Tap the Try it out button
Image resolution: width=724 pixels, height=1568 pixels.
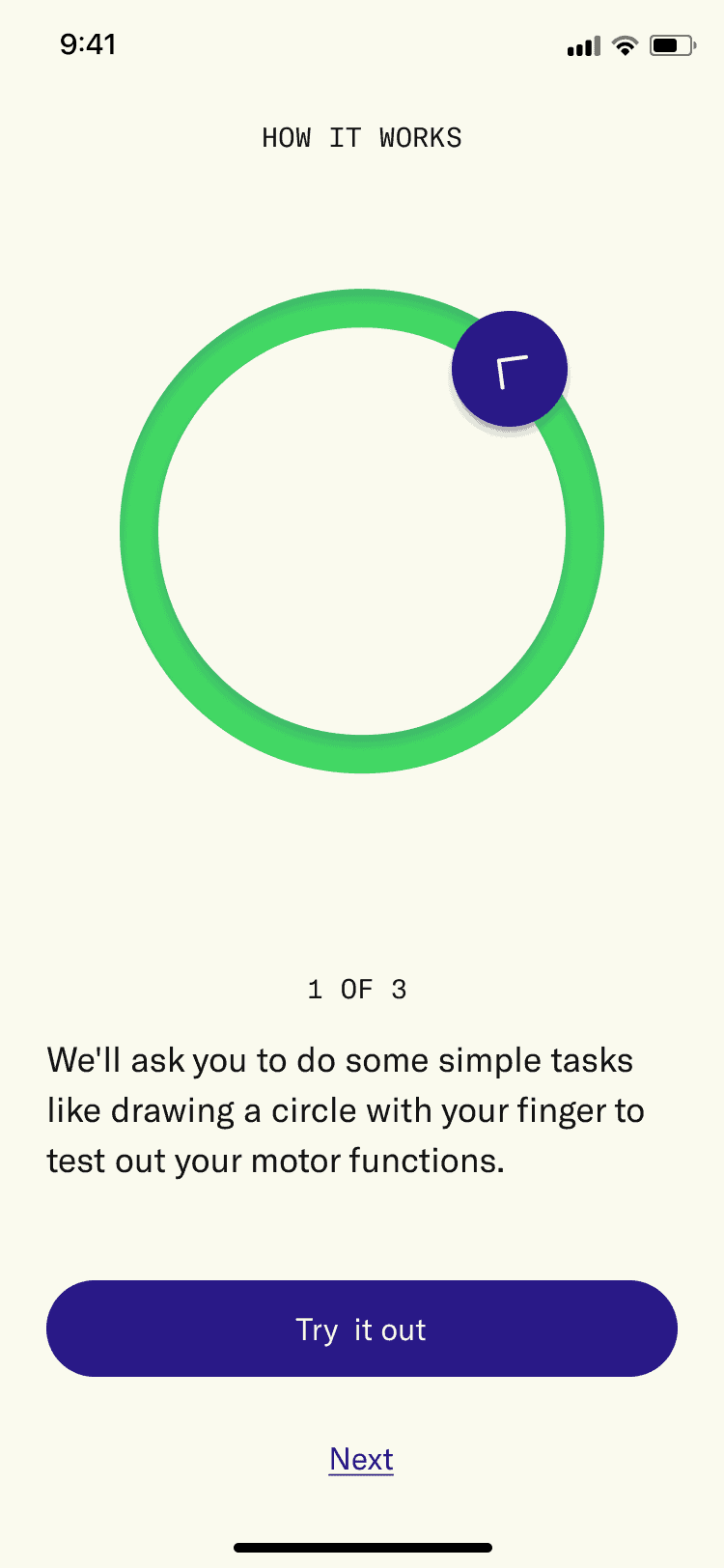[x=362, y=1329]
